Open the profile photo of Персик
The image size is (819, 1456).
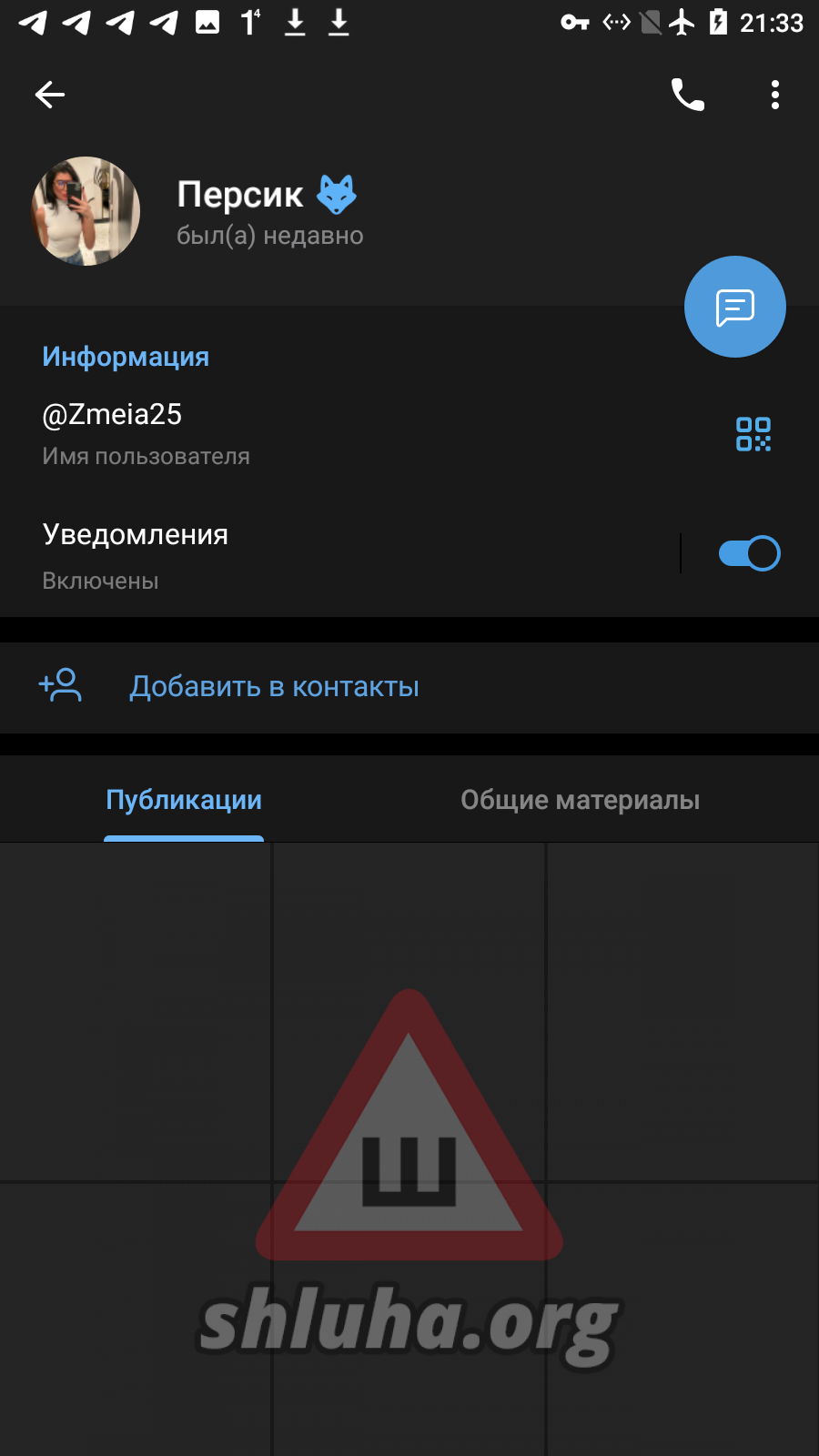tap(86, 211)
